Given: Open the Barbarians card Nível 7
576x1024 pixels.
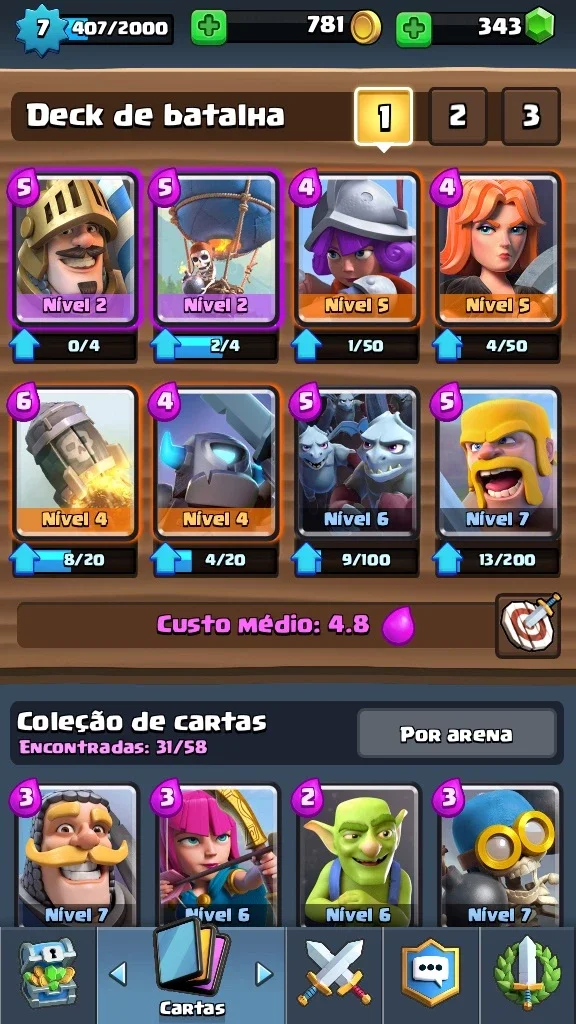Looking at the screenshot, I should pos(498,462).
